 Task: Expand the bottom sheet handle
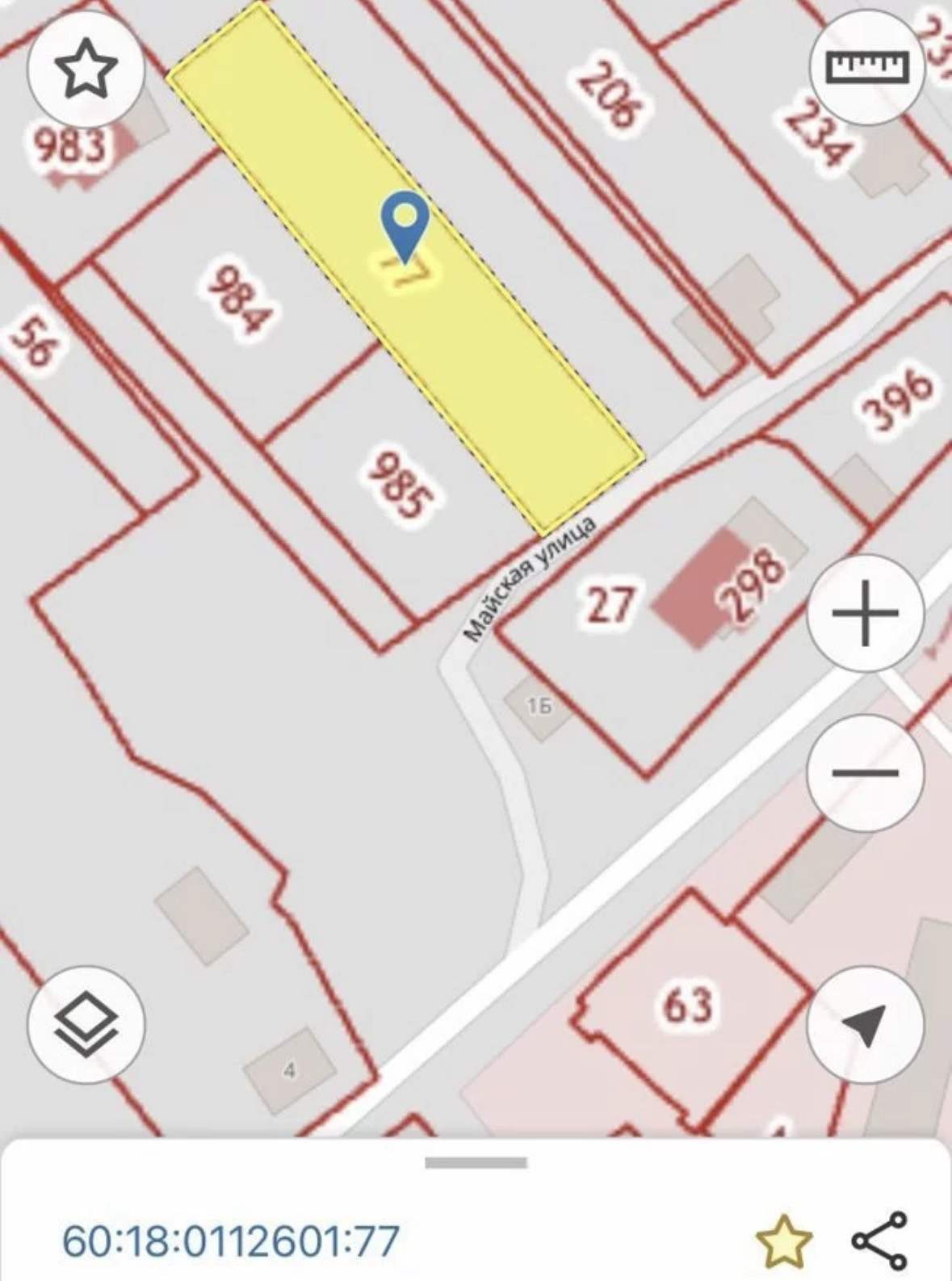[476, 1163]
